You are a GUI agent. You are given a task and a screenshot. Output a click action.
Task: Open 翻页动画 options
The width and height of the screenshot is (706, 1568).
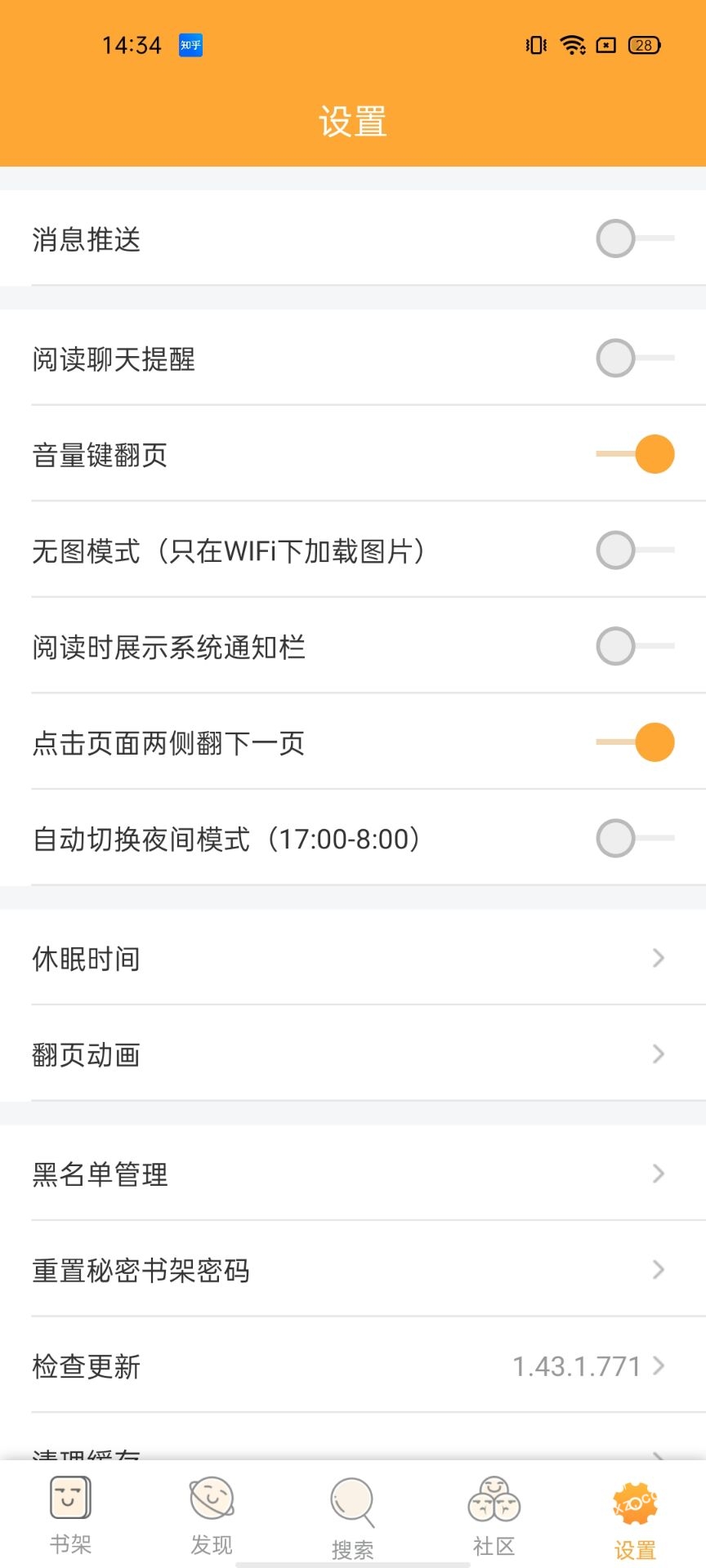coord(353,1054)
